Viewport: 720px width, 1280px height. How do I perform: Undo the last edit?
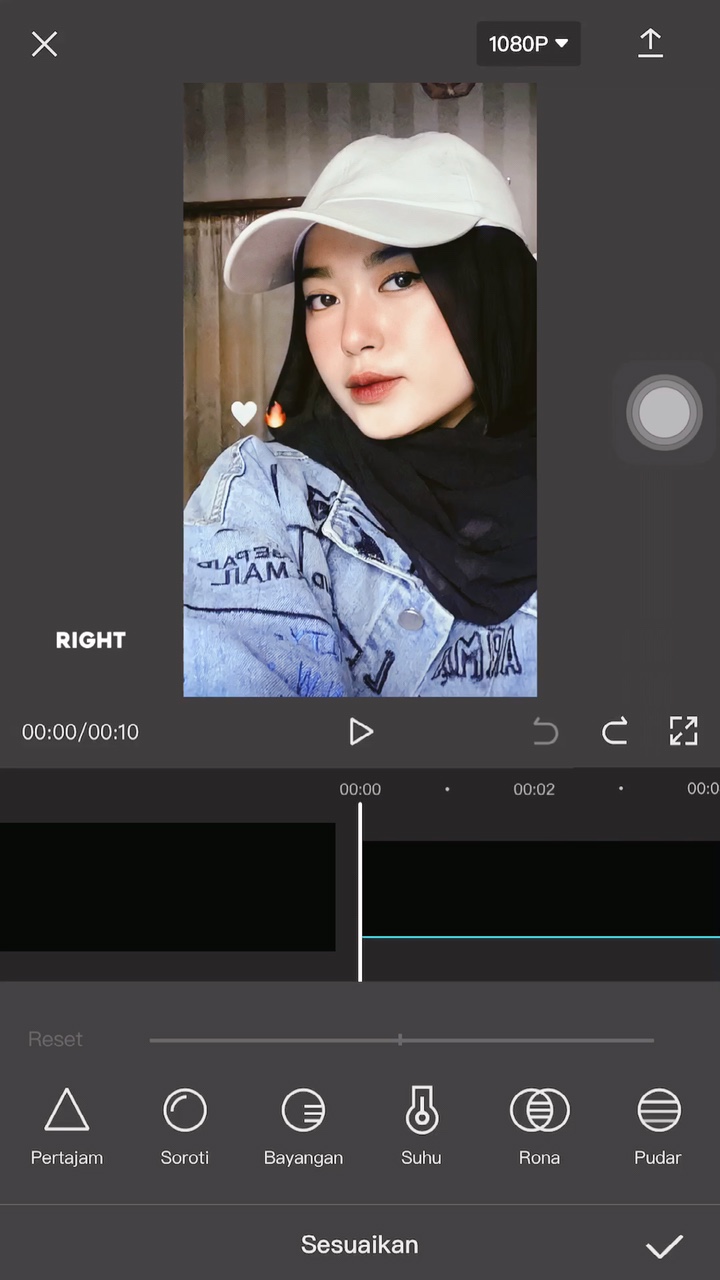545,732
